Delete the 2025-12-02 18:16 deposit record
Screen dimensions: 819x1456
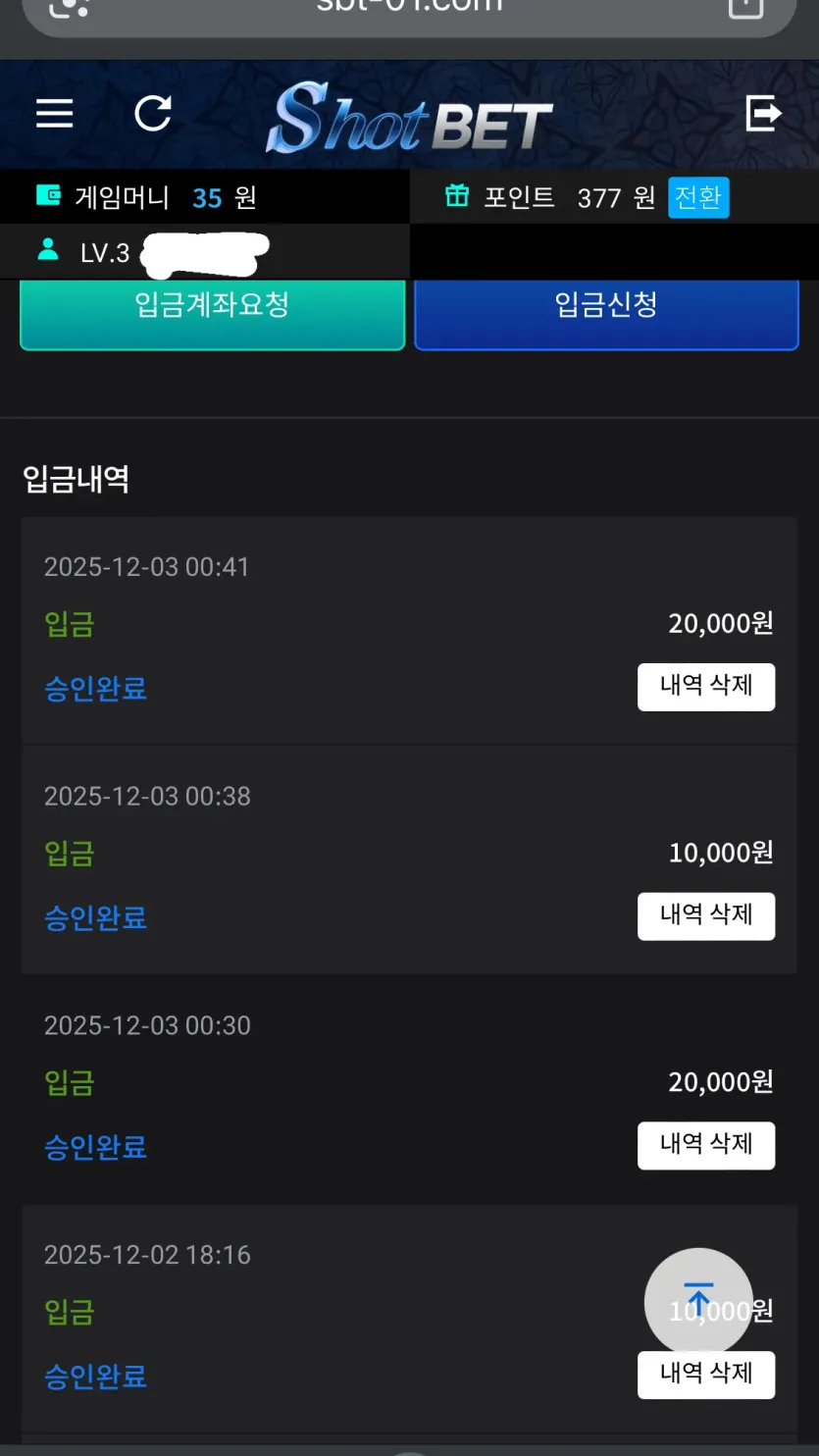point(706,1375)
